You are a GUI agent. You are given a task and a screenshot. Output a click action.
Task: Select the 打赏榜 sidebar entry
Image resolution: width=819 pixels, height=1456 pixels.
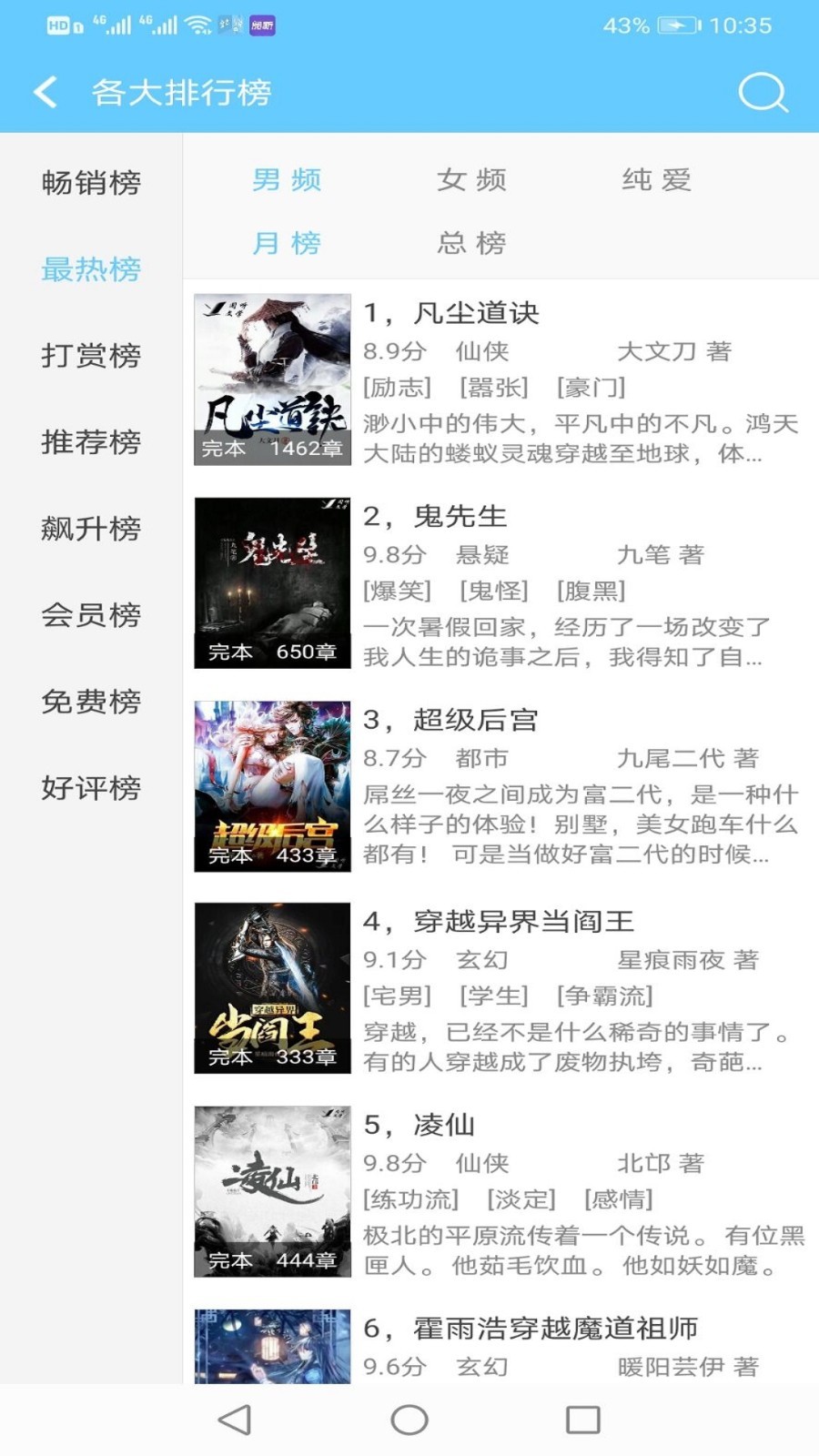(90, 357)
